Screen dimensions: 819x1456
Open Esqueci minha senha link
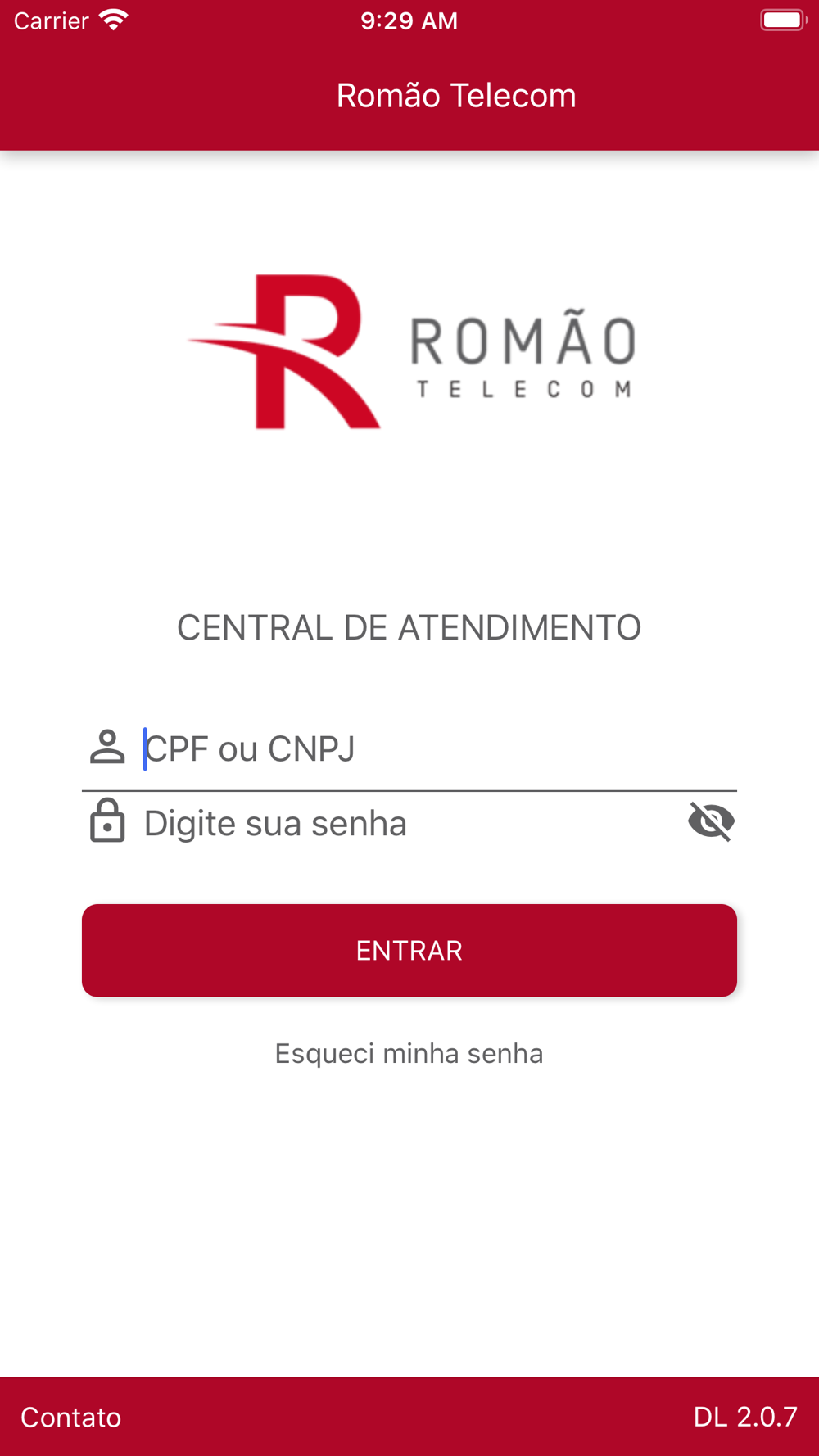click(x=409, y=1053)
